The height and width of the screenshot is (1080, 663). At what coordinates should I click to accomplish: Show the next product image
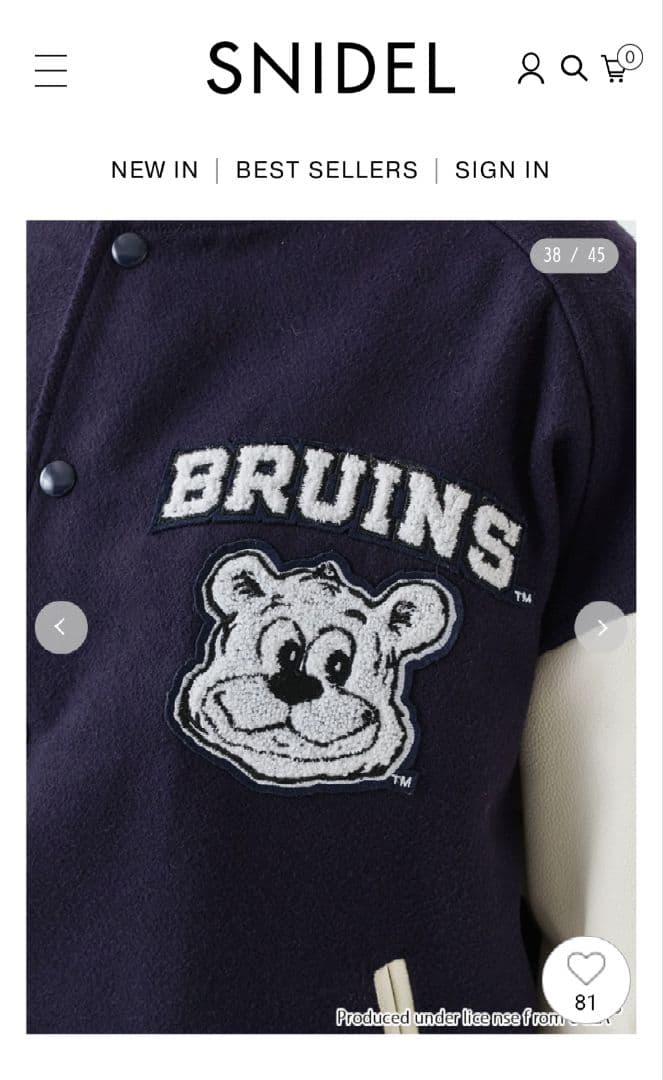tap(601, 627)
